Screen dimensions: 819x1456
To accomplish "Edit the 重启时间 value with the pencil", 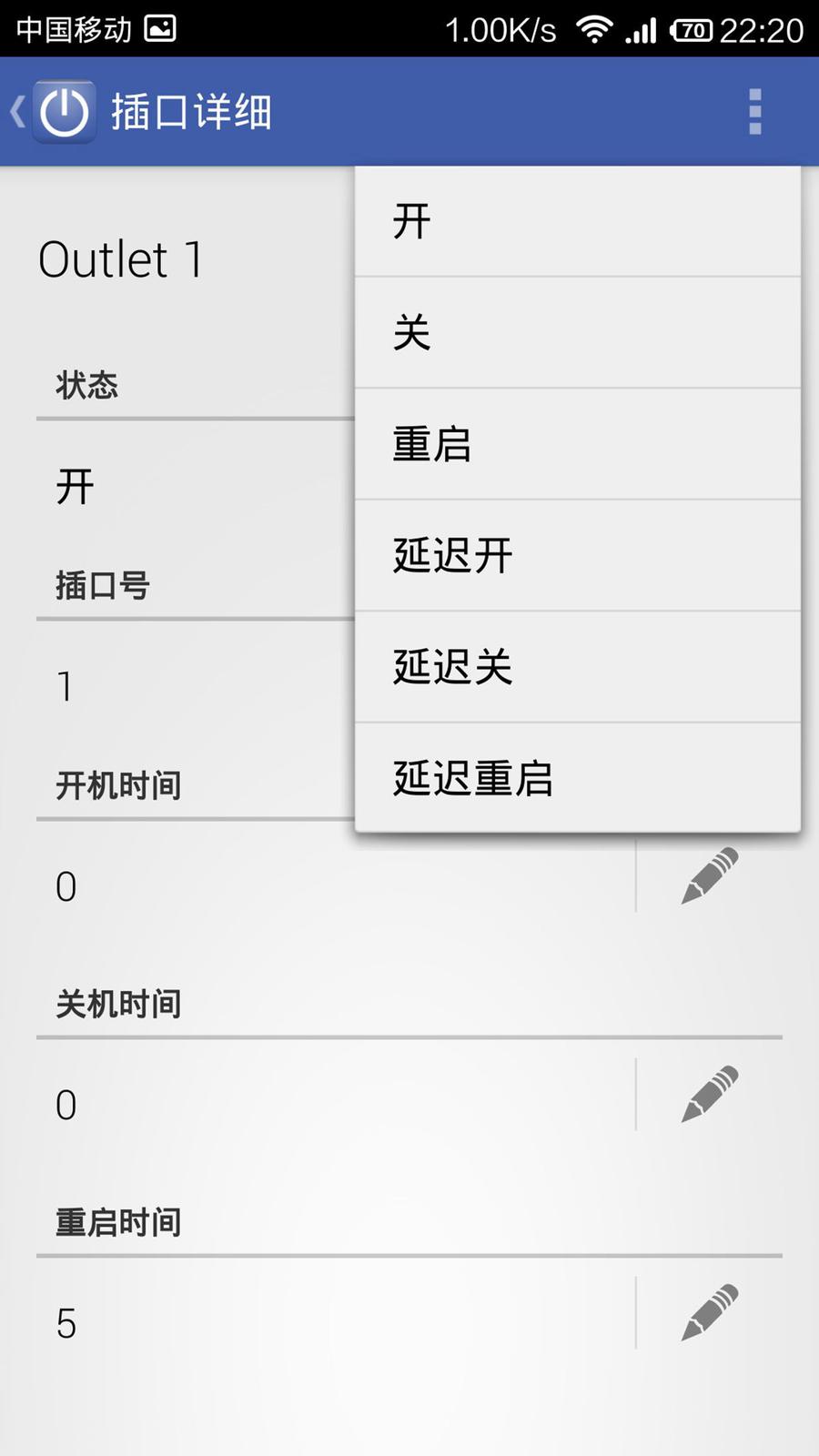I will pos(710,1312).
